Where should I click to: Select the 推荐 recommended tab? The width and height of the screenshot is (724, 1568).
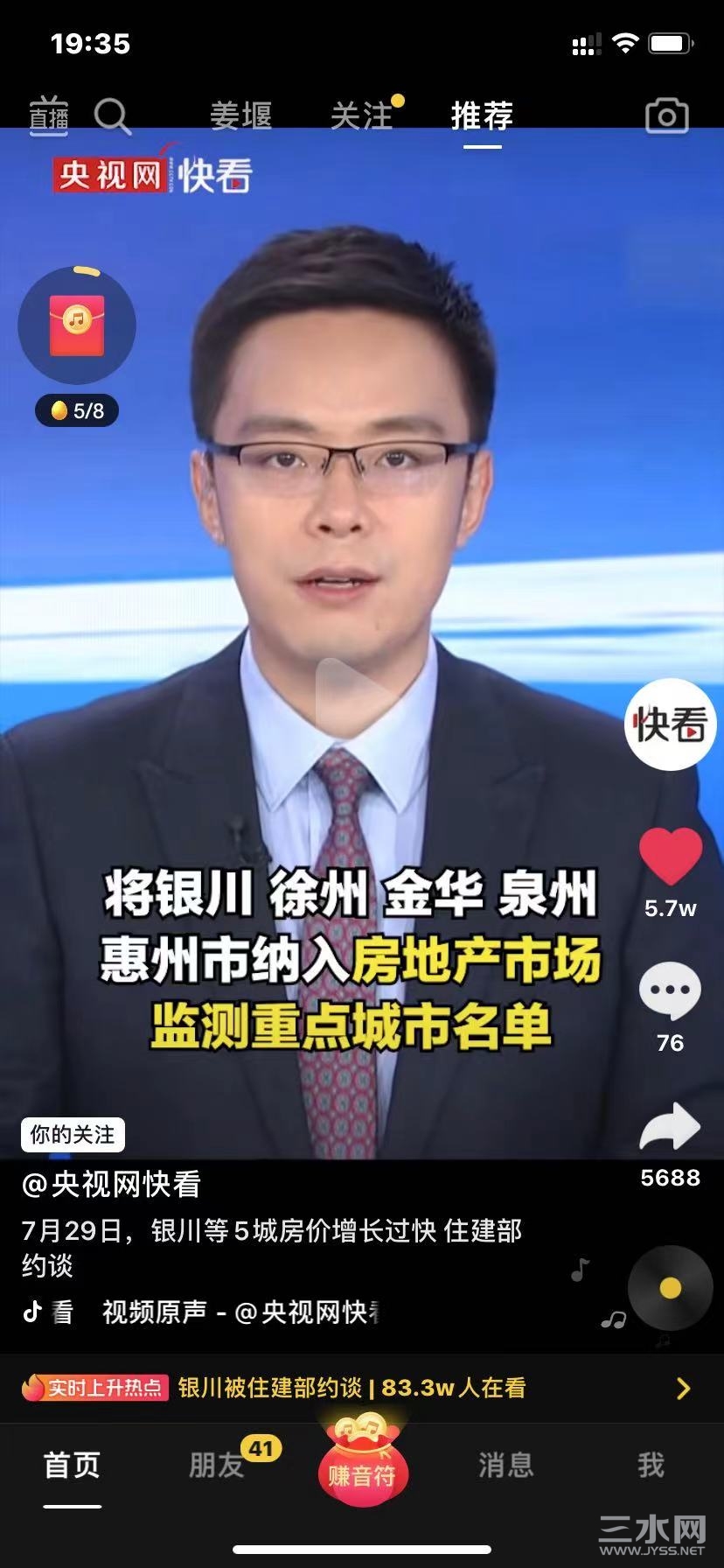pos(482,115)
